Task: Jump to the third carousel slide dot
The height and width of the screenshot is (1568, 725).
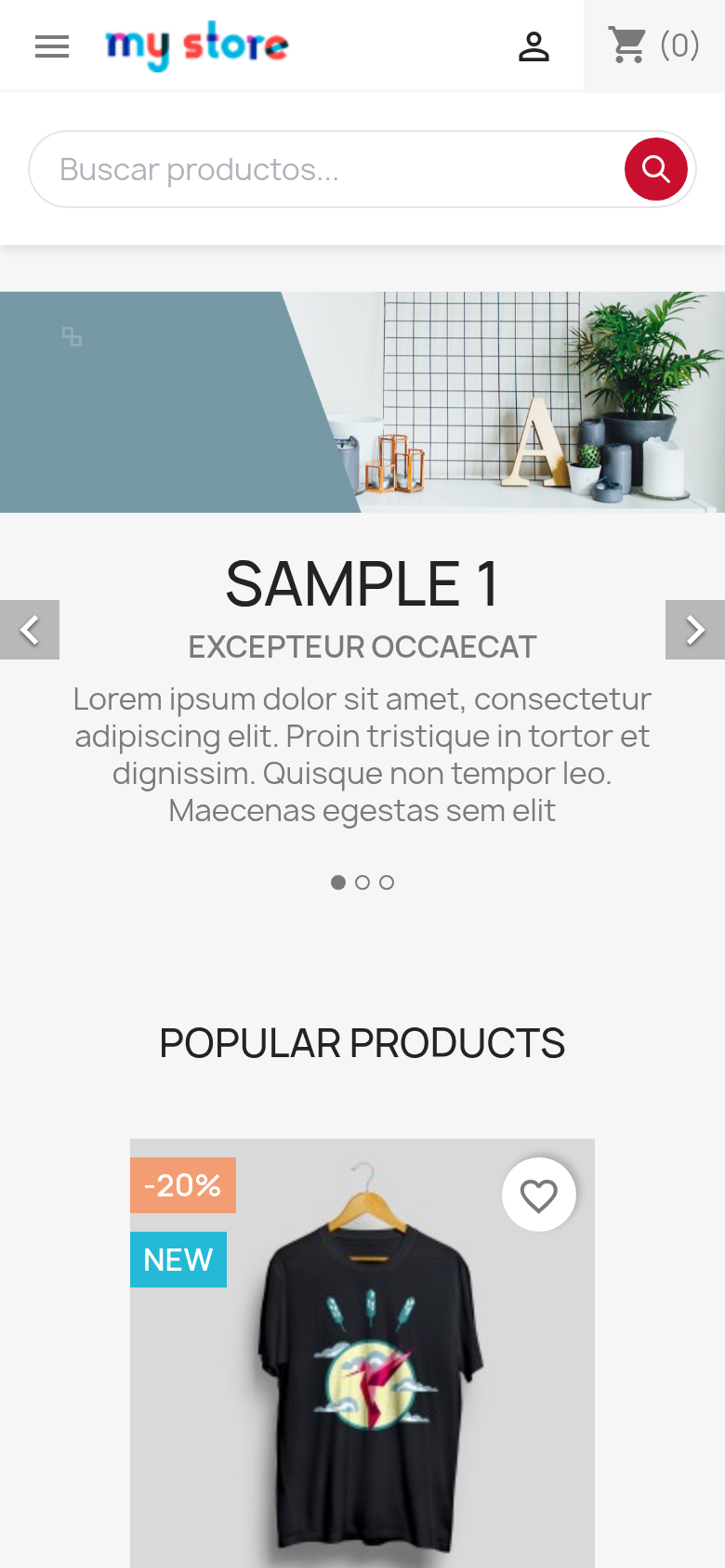Action: coord(386,882)
